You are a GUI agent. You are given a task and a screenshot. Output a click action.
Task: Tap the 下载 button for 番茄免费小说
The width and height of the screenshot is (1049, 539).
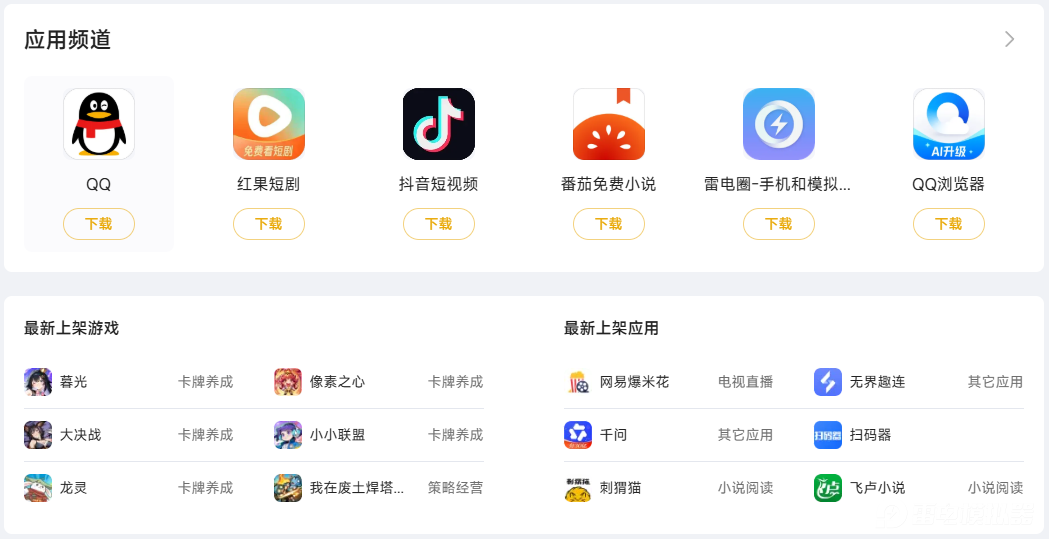point(609,224)
